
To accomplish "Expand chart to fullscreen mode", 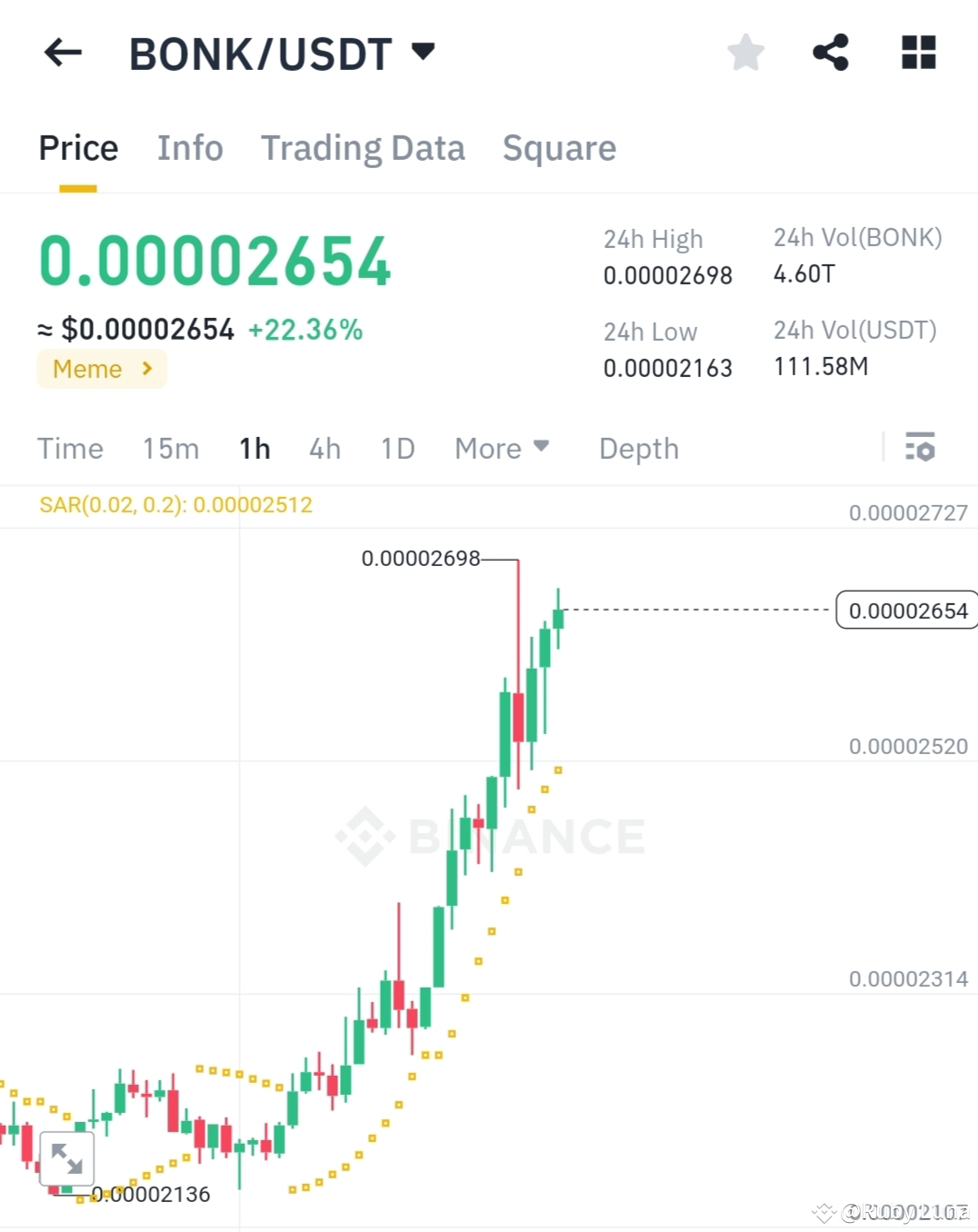I will pos(68,1157).
